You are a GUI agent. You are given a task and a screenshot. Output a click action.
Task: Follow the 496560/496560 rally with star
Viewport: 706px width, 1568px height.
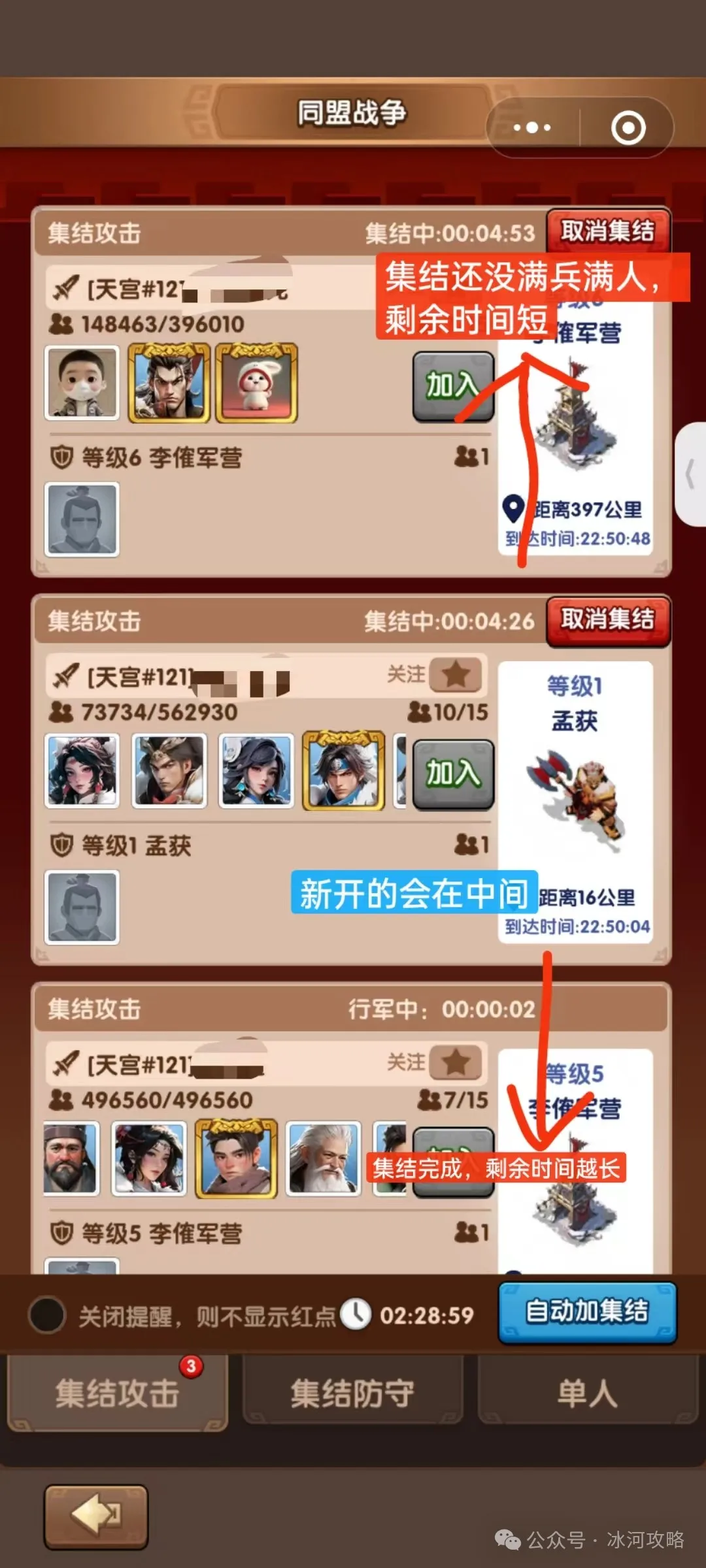[x=456, y=1062]
